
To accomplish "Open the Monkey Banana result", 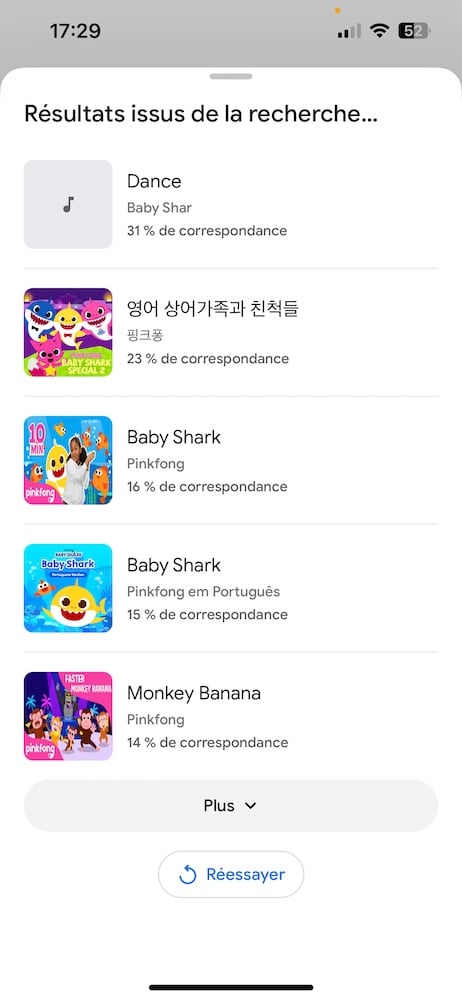I will pos(231,716).
